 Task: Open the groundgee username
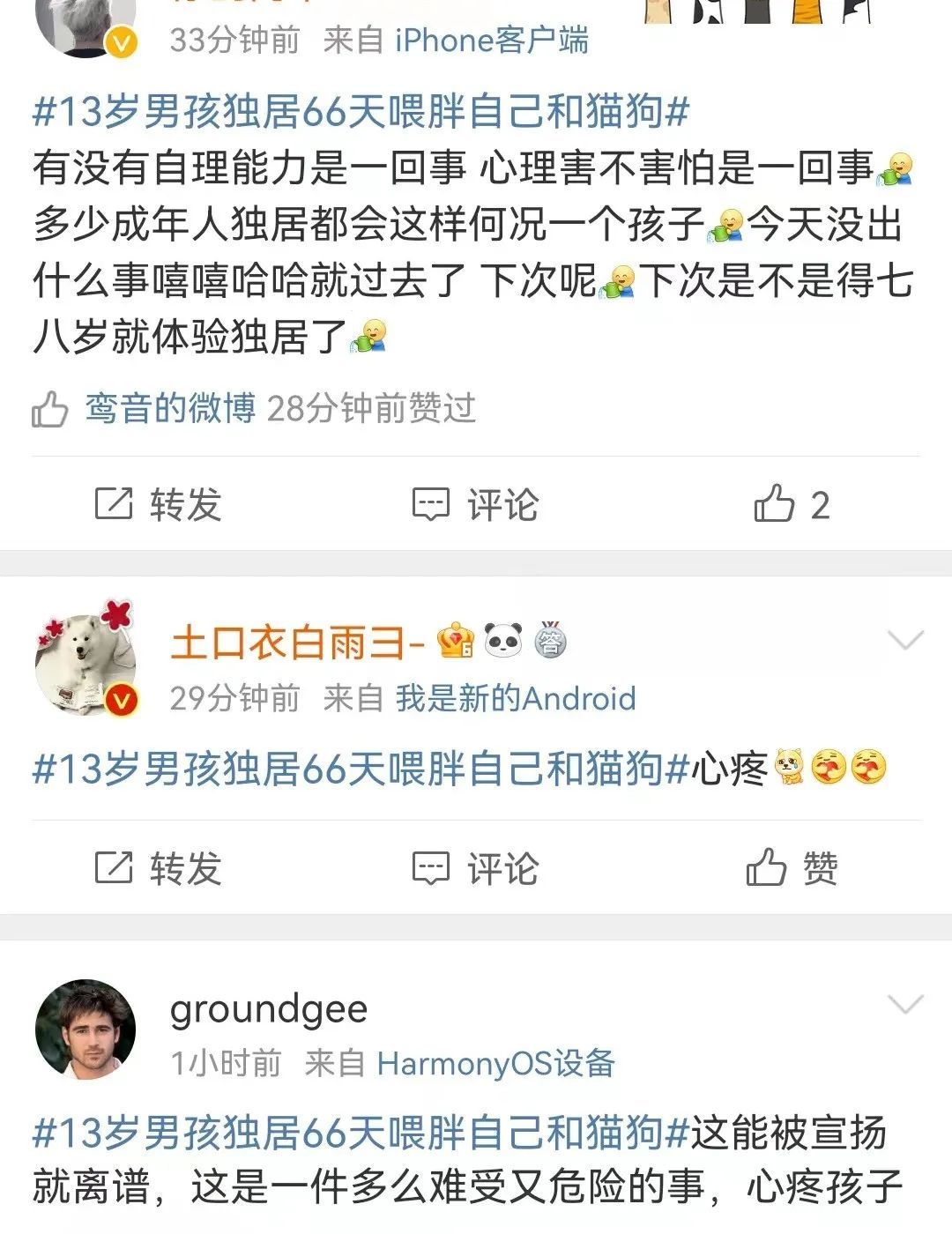pyautogui.click(x=269, y=1008)
